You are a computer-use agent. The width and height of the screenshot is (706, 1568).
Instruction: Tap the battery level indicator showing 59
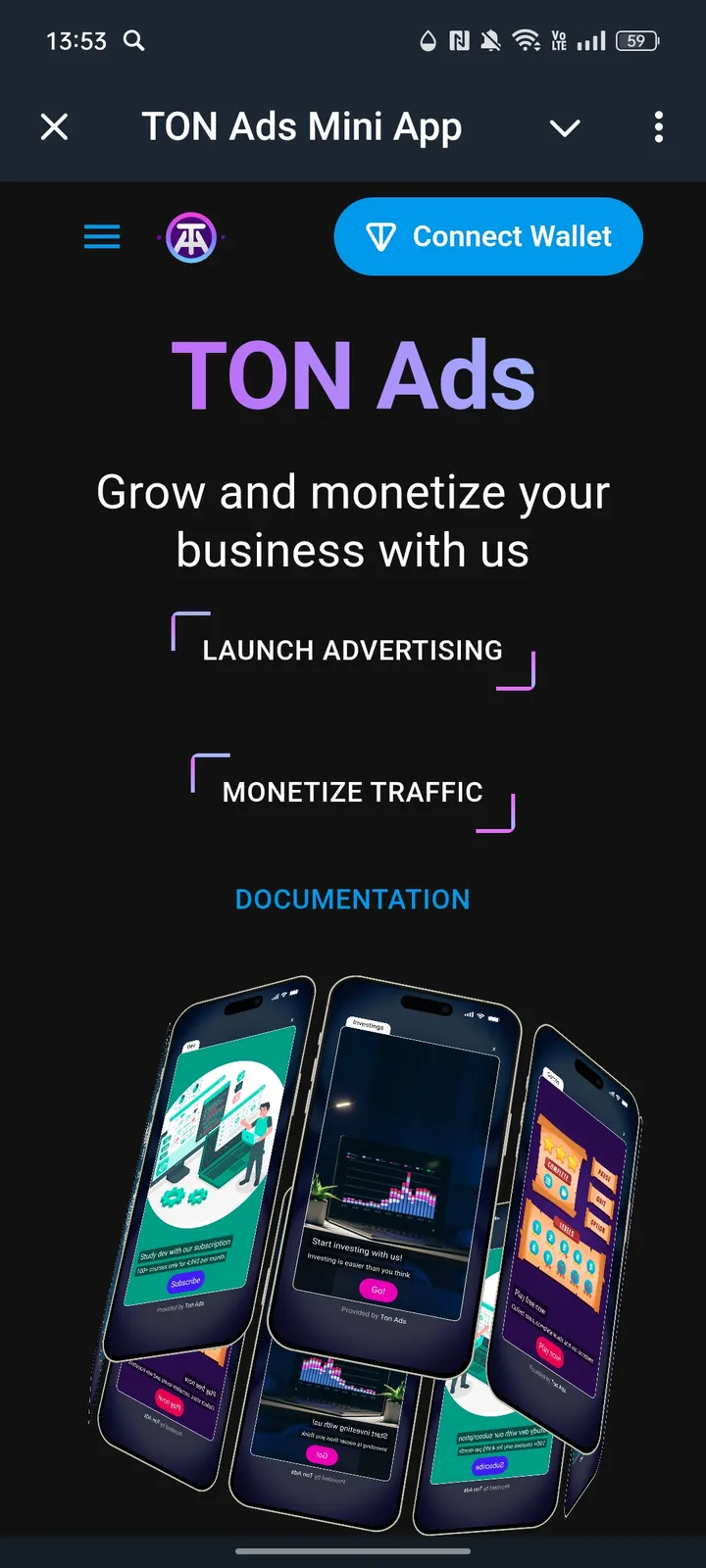pyautogui.click(x=635, y=40)
